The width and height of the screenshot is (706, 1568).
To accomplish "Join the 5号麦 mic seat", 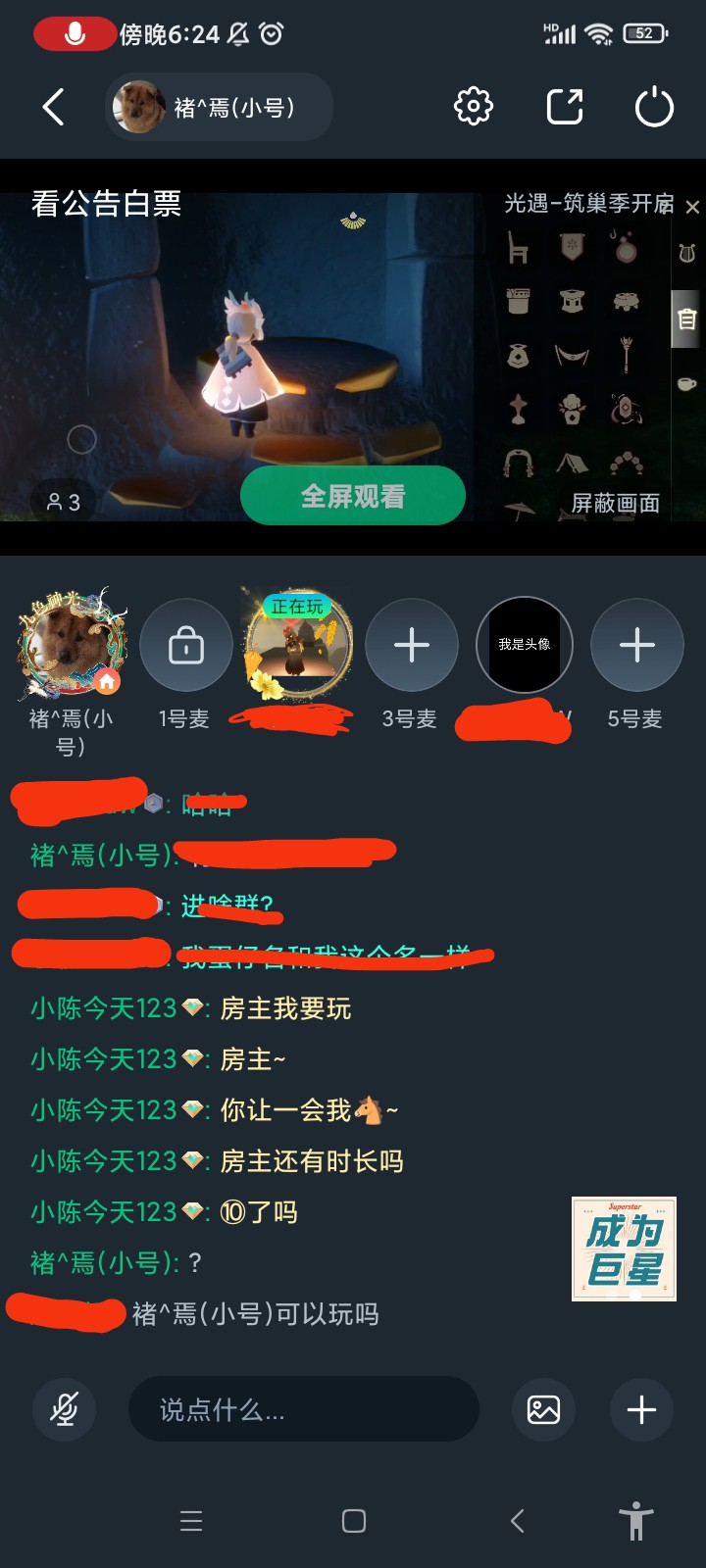I will coord(636,646).
